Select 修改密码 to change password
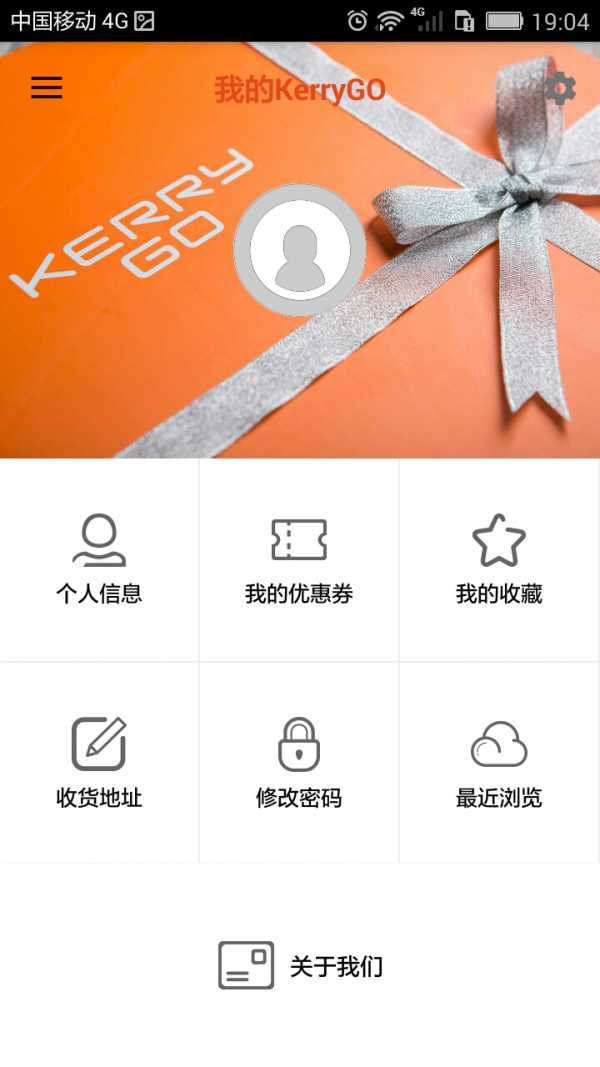The width and height of the screenshot is (600, 1067). tap(299, 763)
